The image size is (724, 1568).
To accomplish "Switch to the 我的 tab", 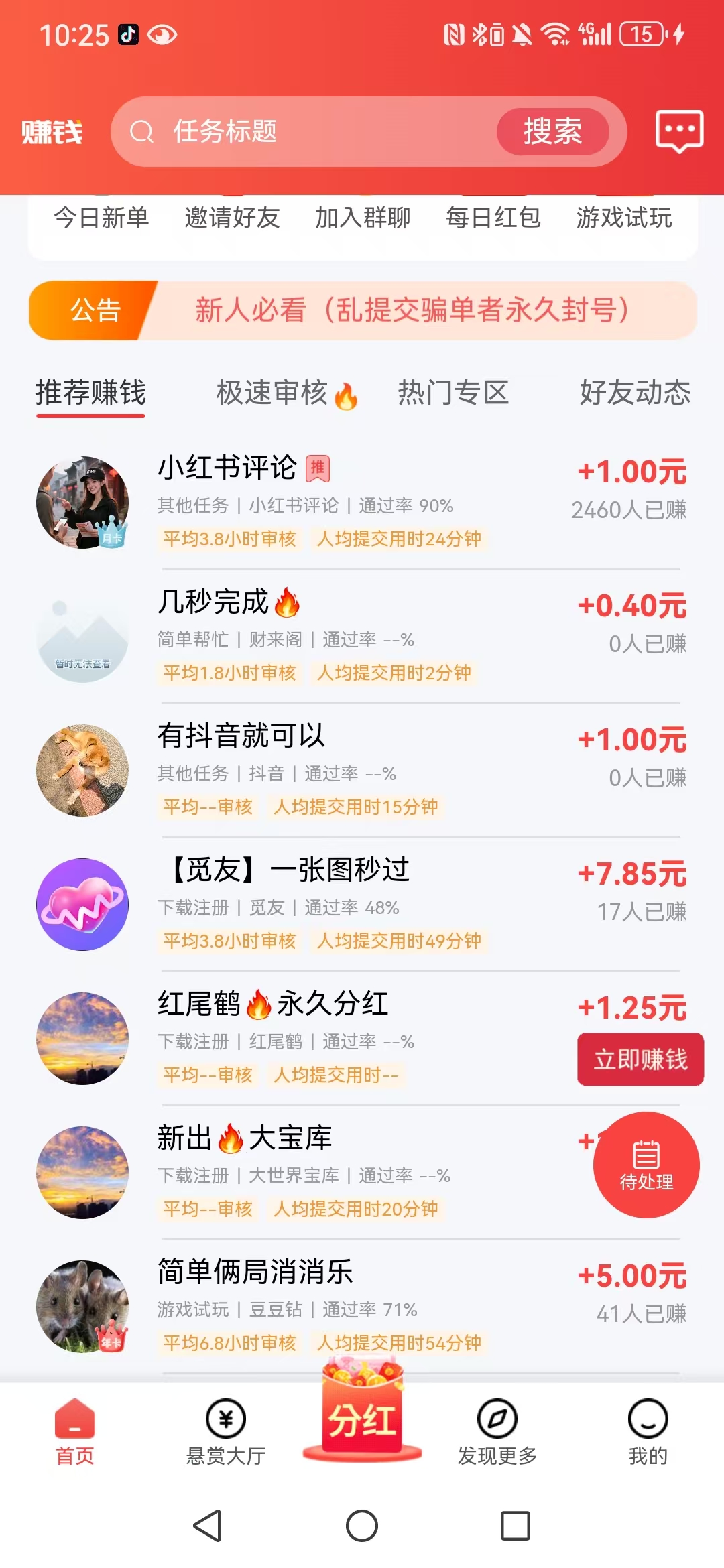I will pyautogui.click(x=648, y=1432).
